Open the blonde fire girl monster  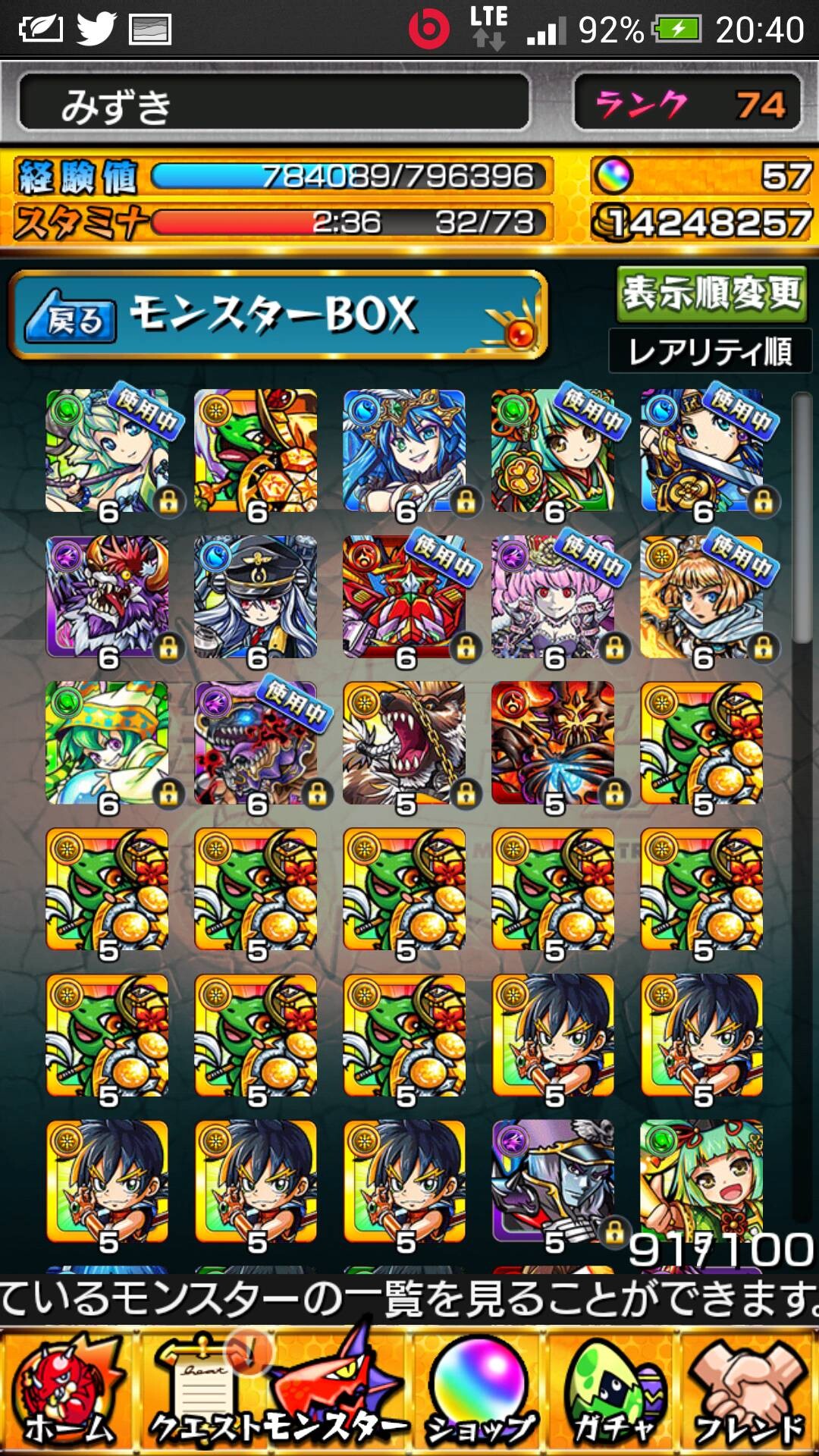coord(701,597)
